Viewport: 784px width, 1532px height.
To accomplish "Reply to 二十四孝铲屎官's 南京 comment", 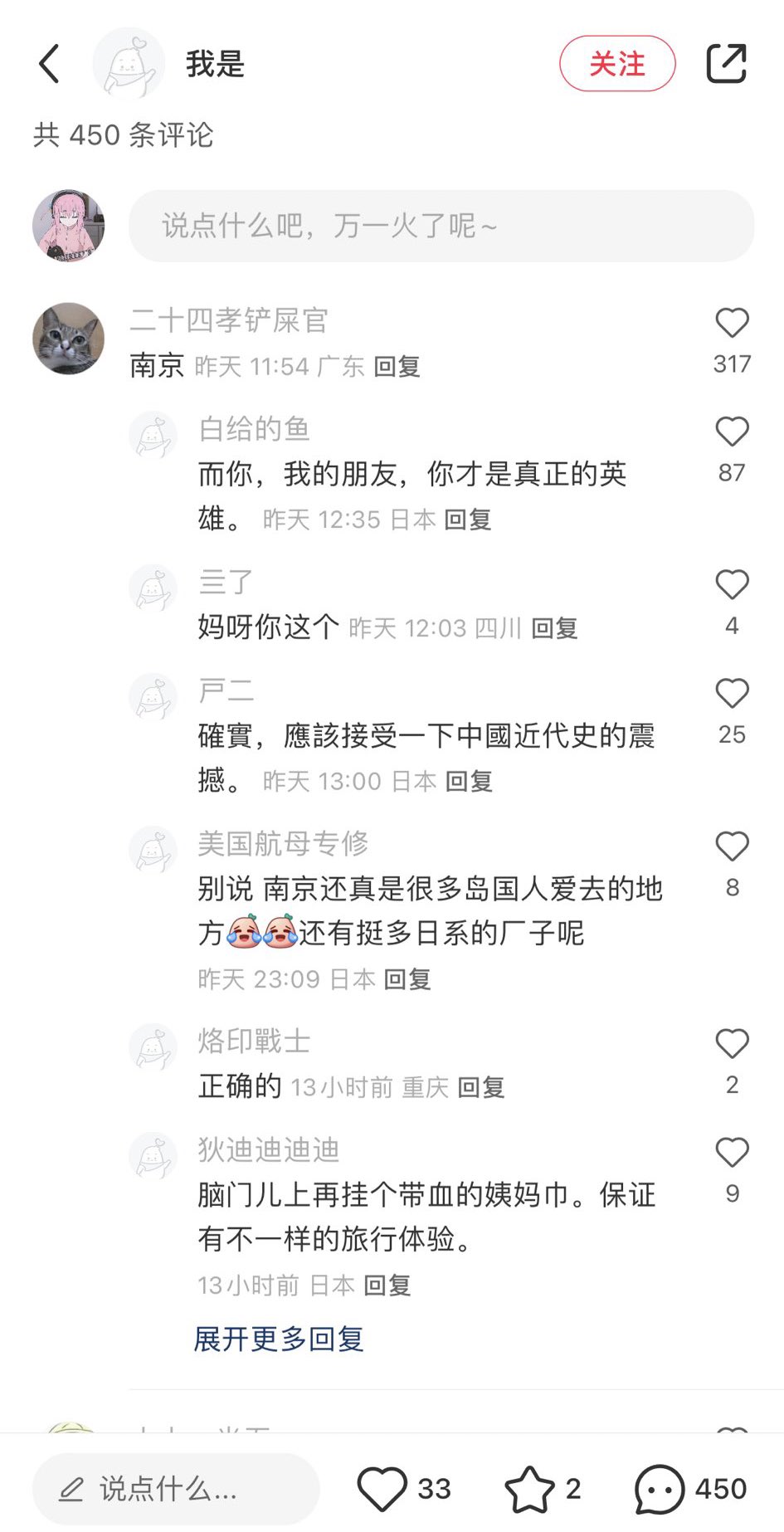I will click(397, 366).
